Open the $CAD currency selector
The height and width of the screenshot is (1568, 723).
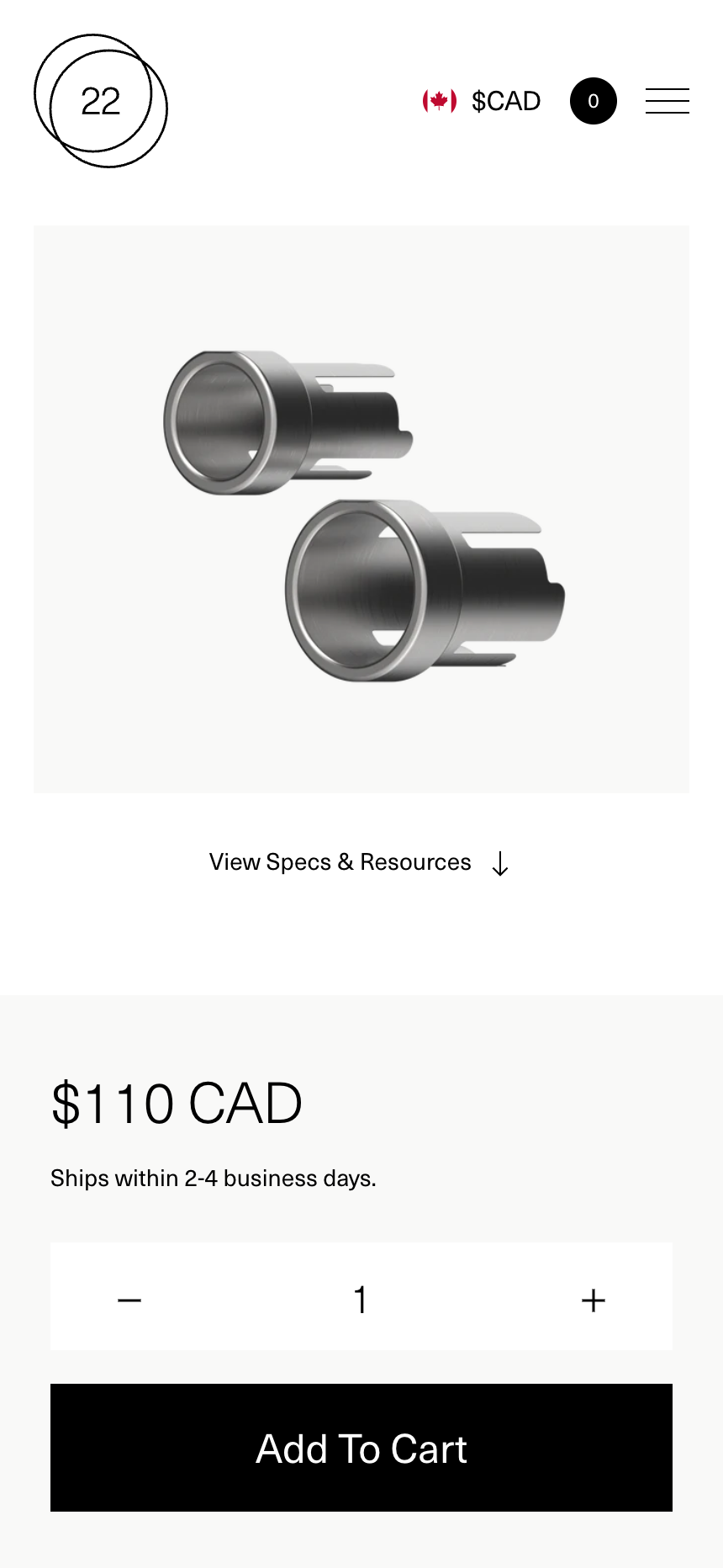pos(505,100)
